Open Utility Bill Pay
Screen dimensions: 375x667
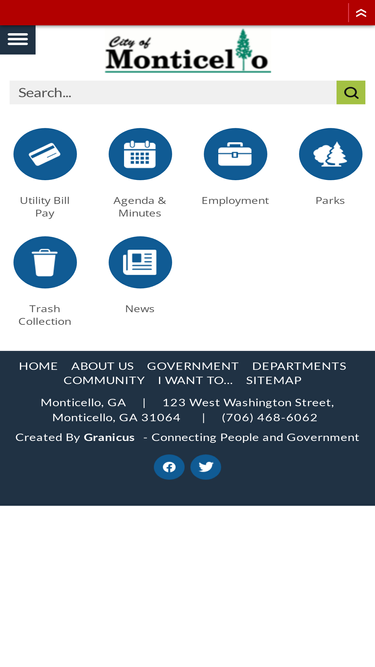(x=45, y=173)
